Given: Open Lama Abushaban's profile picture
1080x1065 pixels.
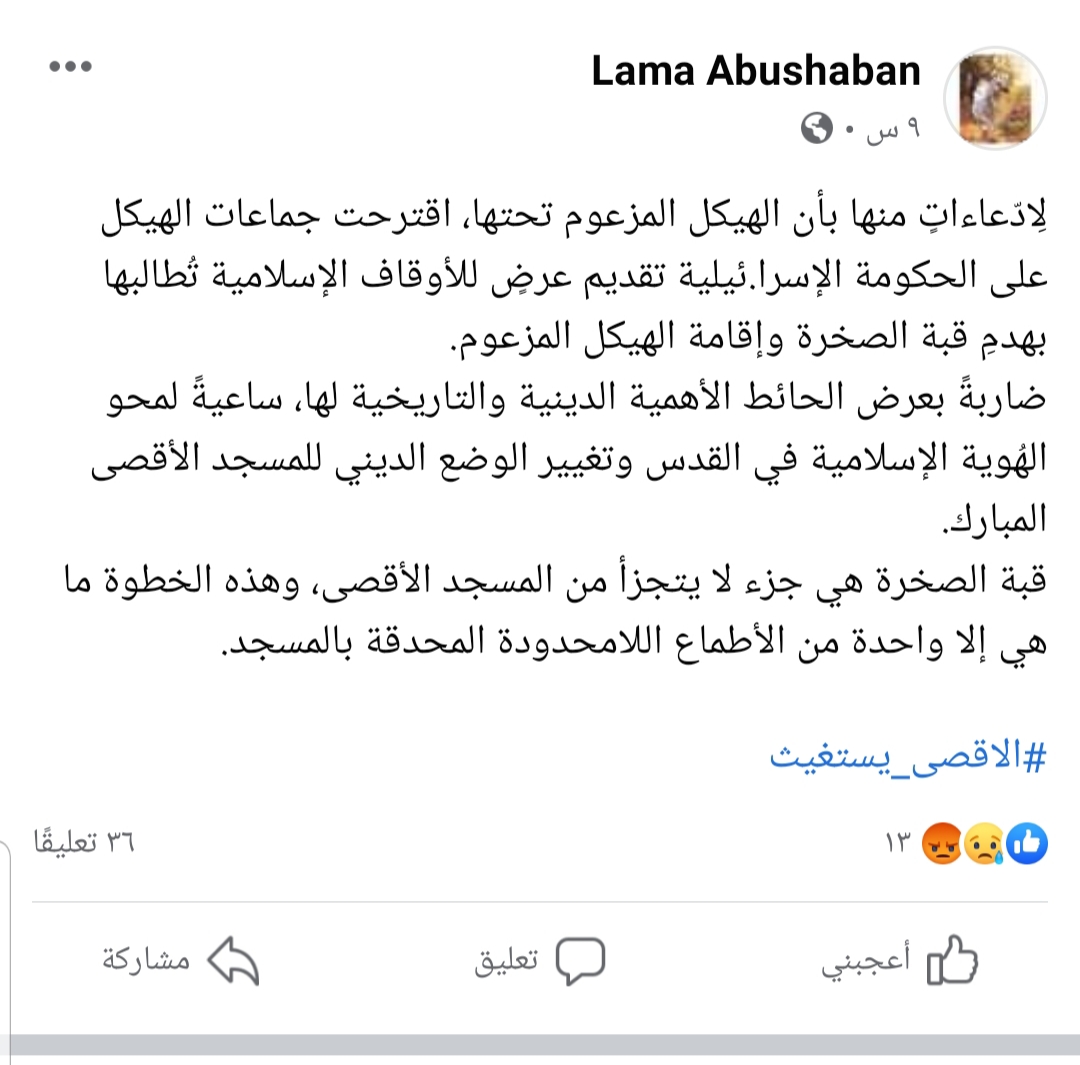Looking at the screenshot, I should 995,98.
